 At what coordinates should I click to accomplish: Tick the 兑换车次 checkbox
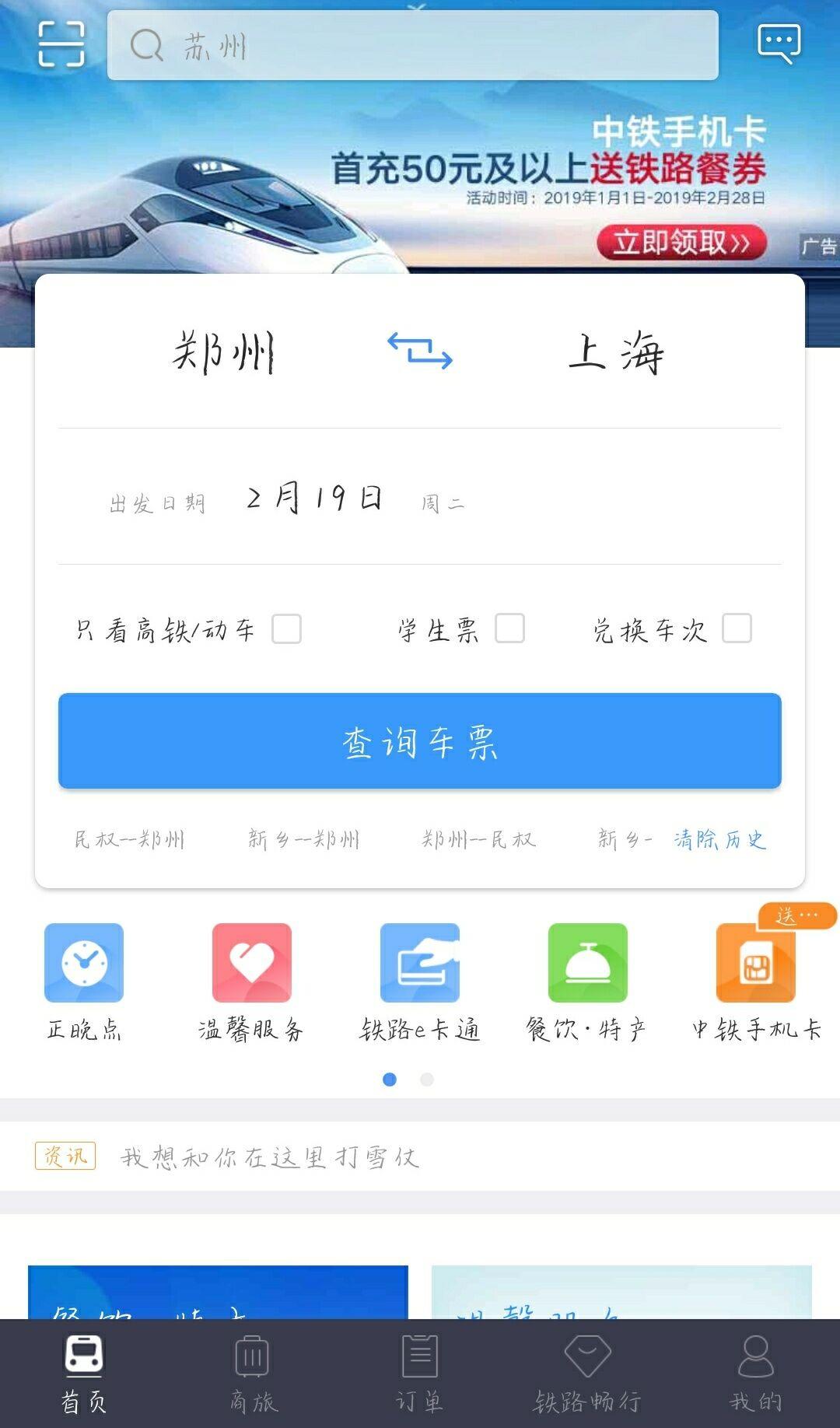coord(736,628)
